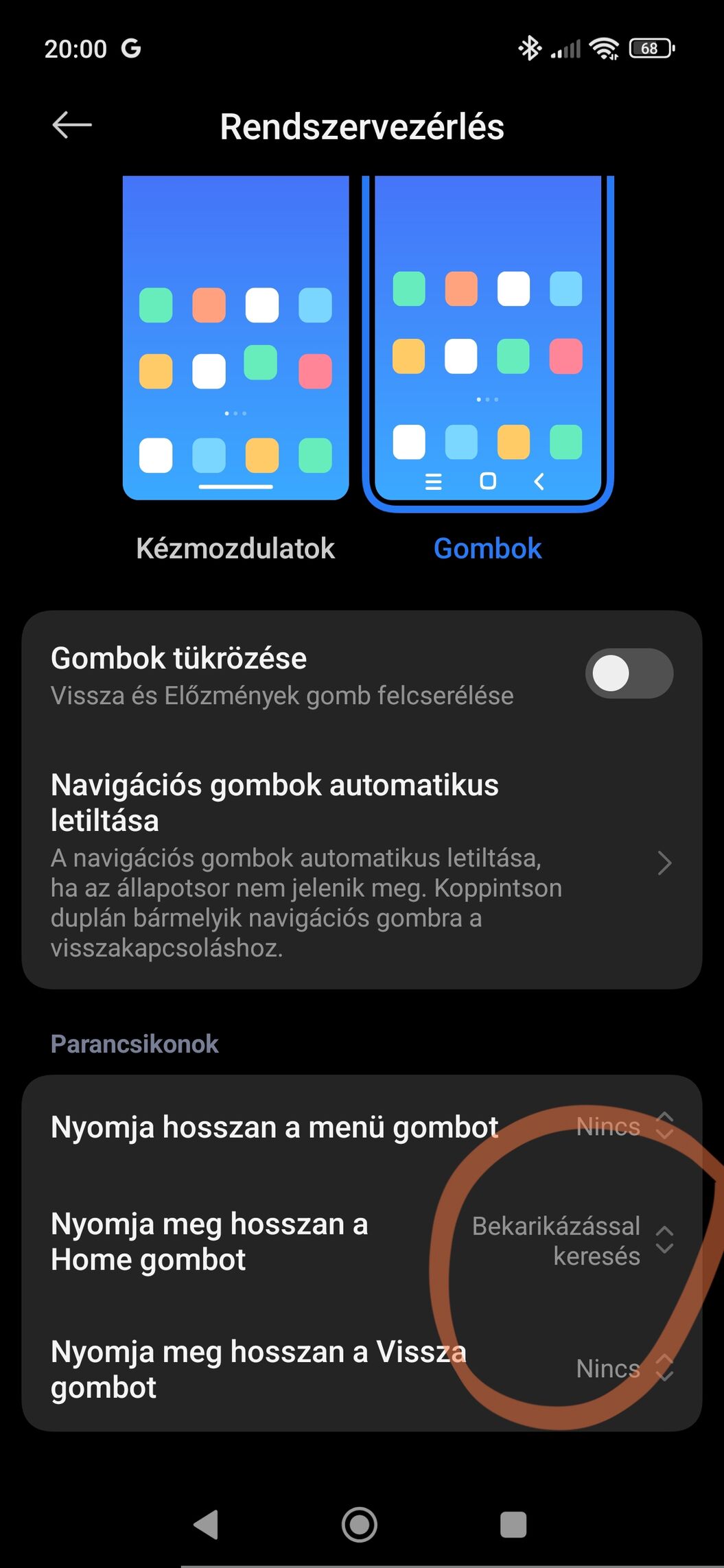Go back from Rendszervezérlés screen
This screenshot has width=724, height=1568.
click(x=72, y=126)
